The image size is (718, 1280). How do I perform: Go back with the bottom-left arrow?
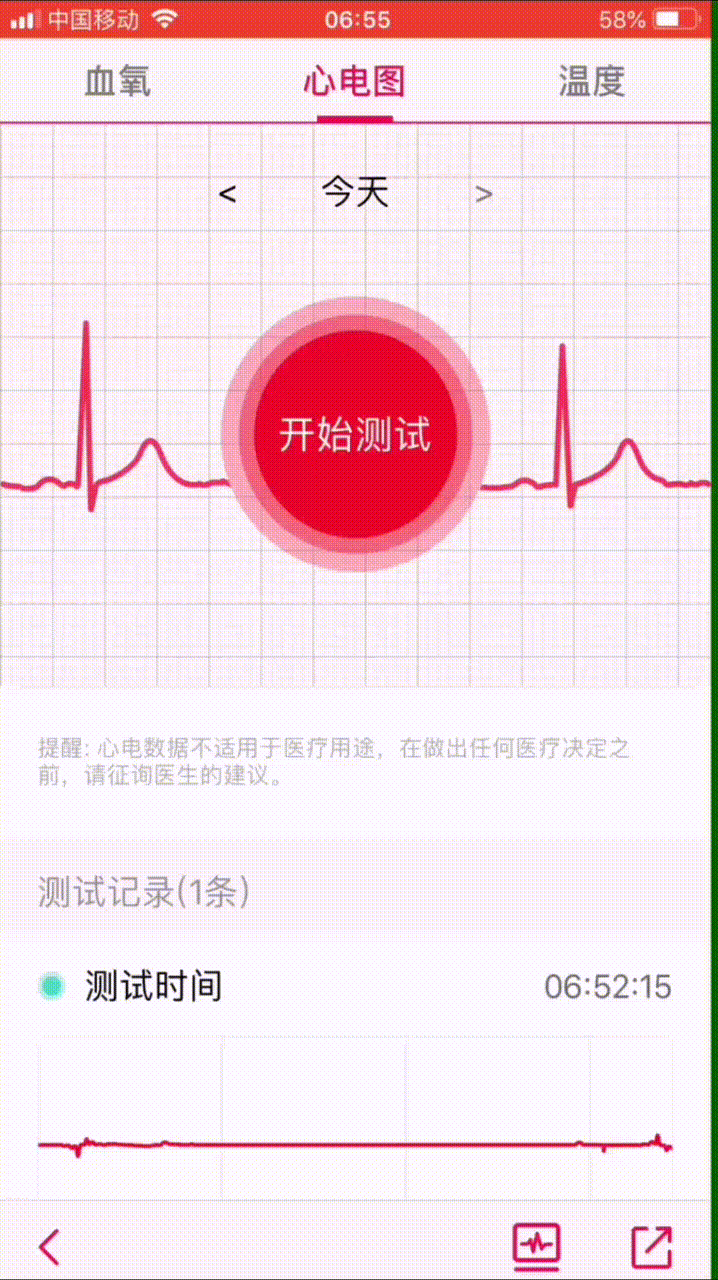click(49, 1246)
